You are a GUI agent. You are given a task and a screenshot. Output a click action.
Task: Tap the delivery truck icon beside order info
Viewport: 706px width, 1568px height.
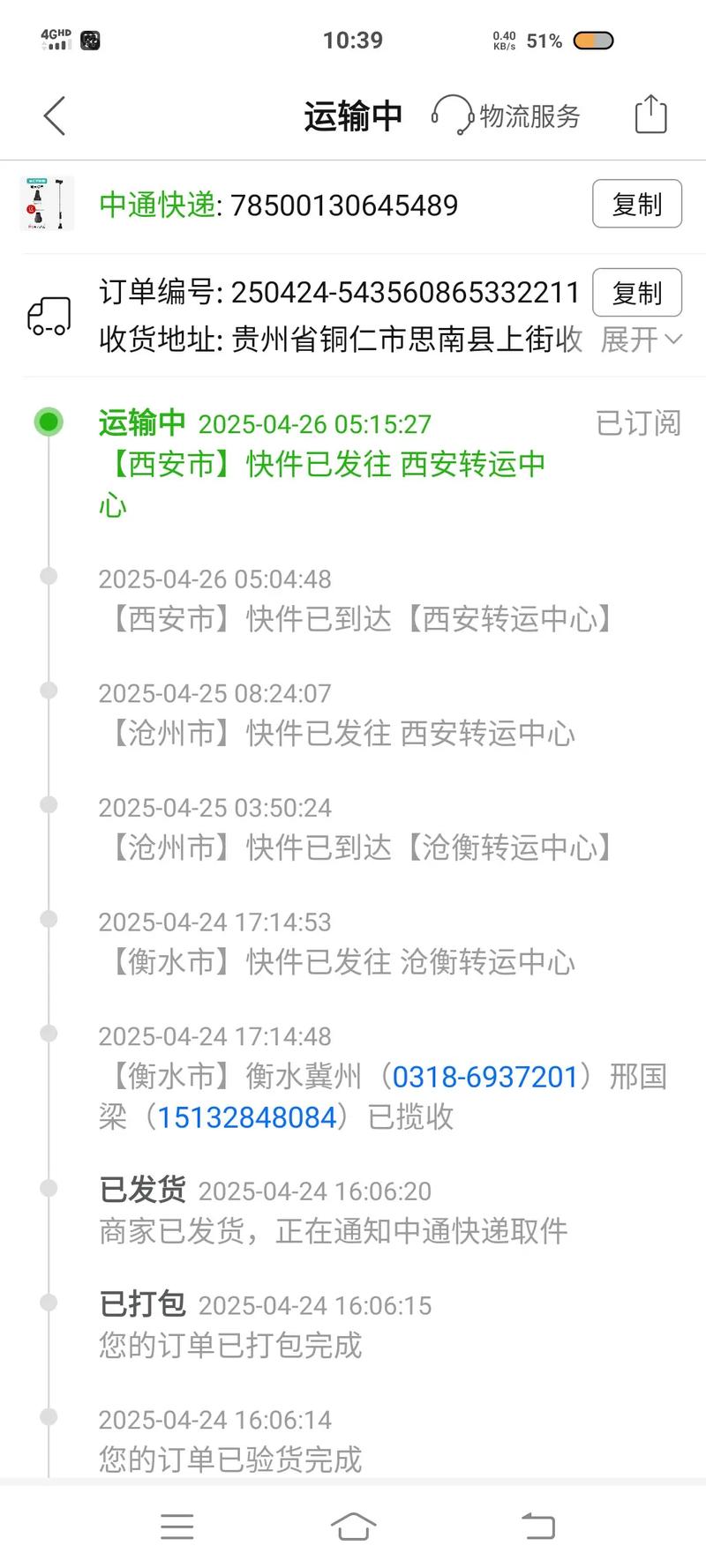pos(49,315)
